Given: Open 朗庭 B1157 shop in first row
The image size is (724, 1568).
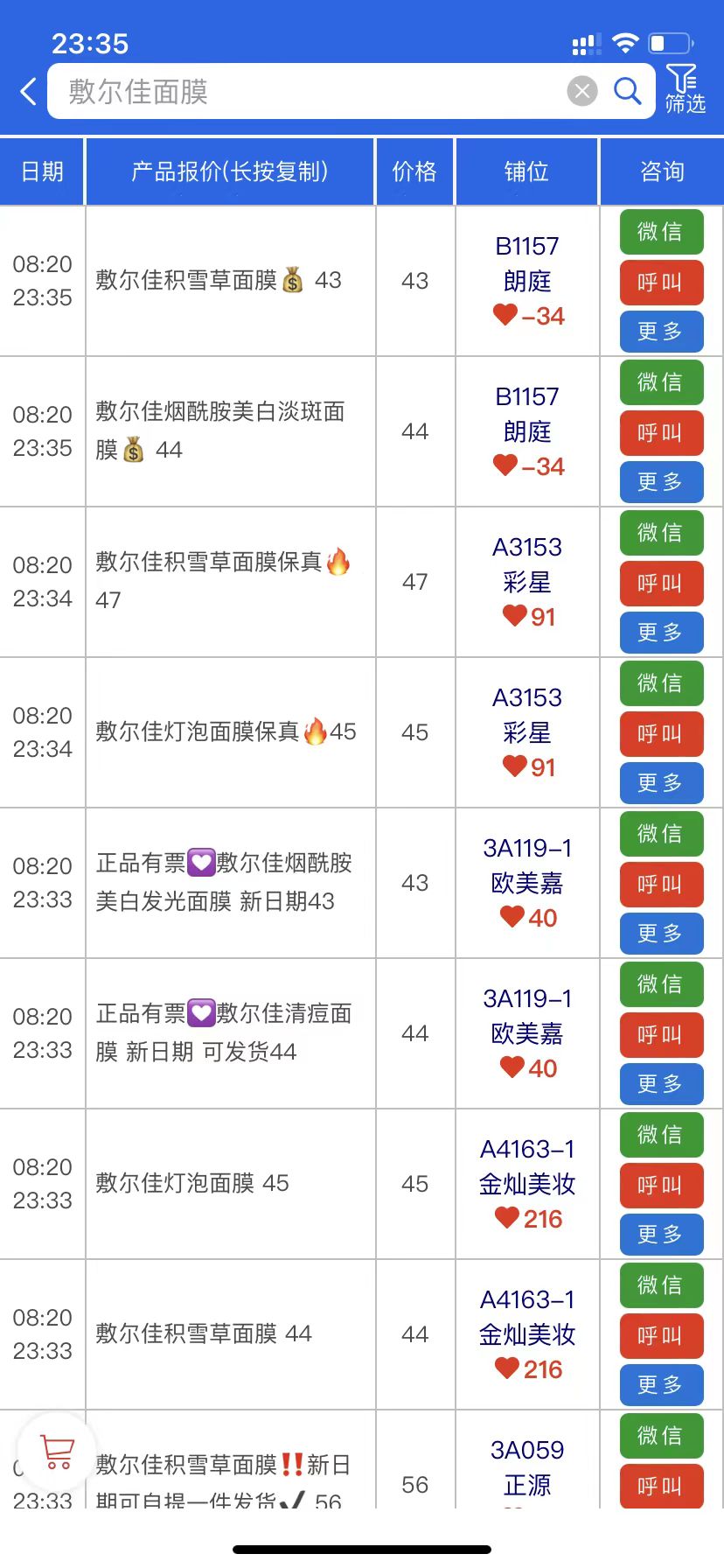Looking at the screenshot, I should pos(527,281).
